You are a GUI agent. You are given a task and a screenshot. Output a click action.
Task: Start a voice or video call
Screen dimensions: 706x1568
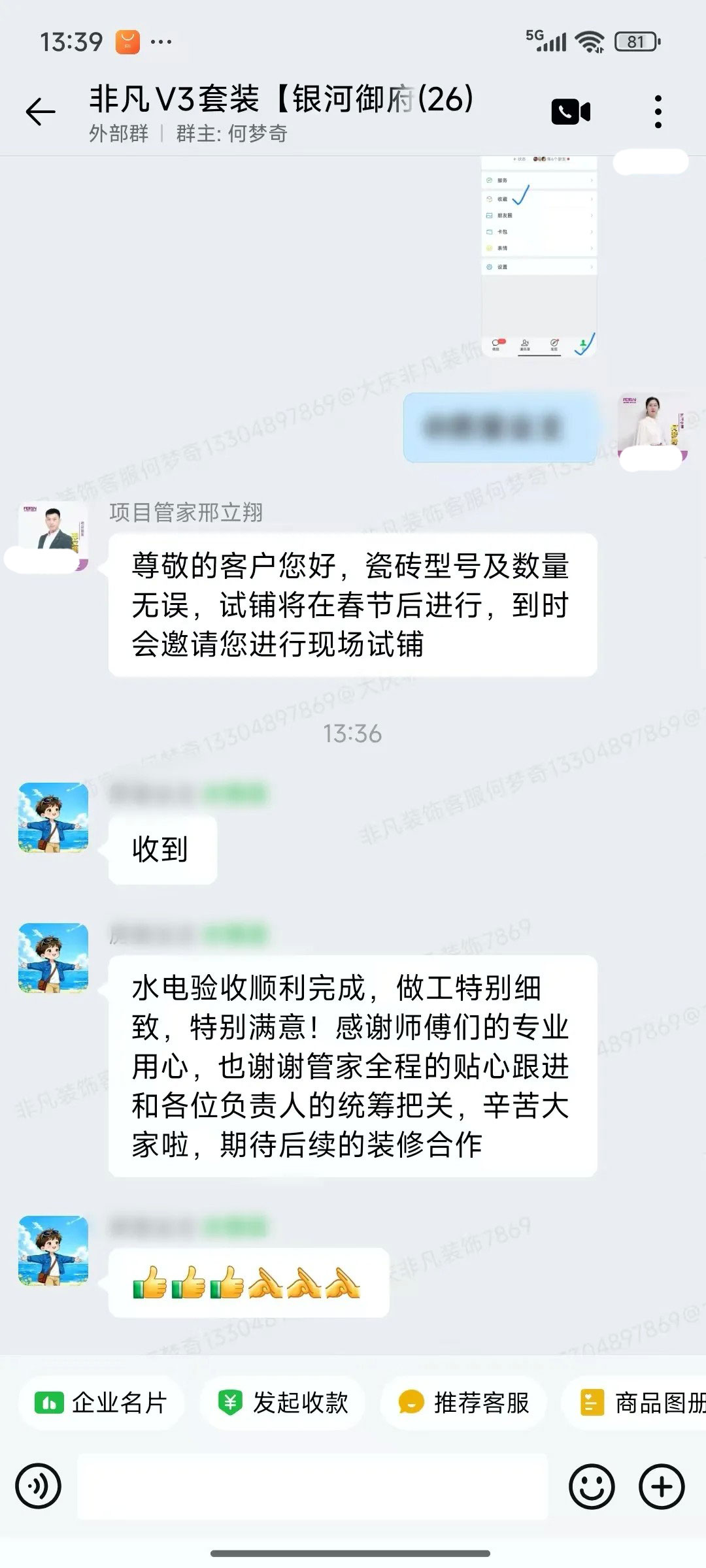[x=571, y=112]
